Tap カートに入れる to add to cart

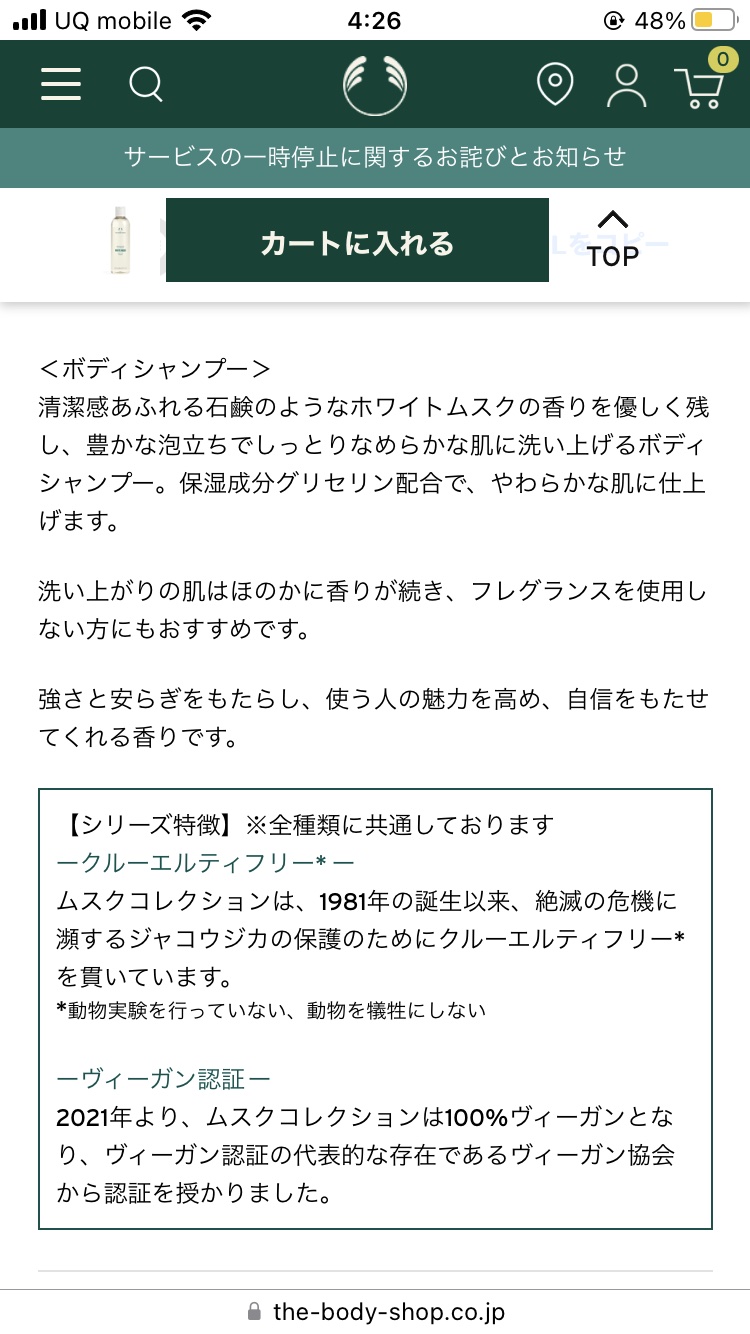coord(357,240)
